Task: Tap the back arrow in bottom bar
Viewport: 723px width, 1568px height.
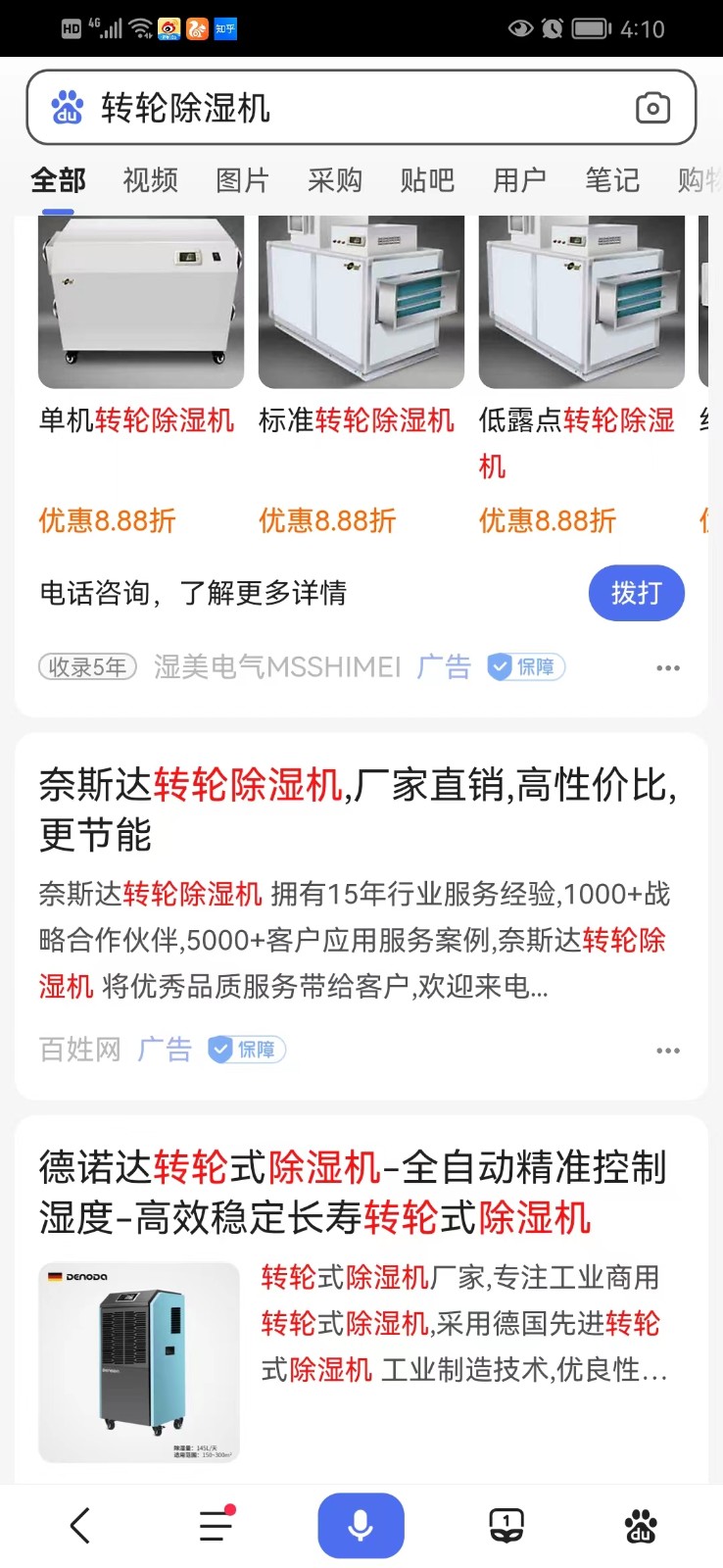Action: pos(79,1525)
